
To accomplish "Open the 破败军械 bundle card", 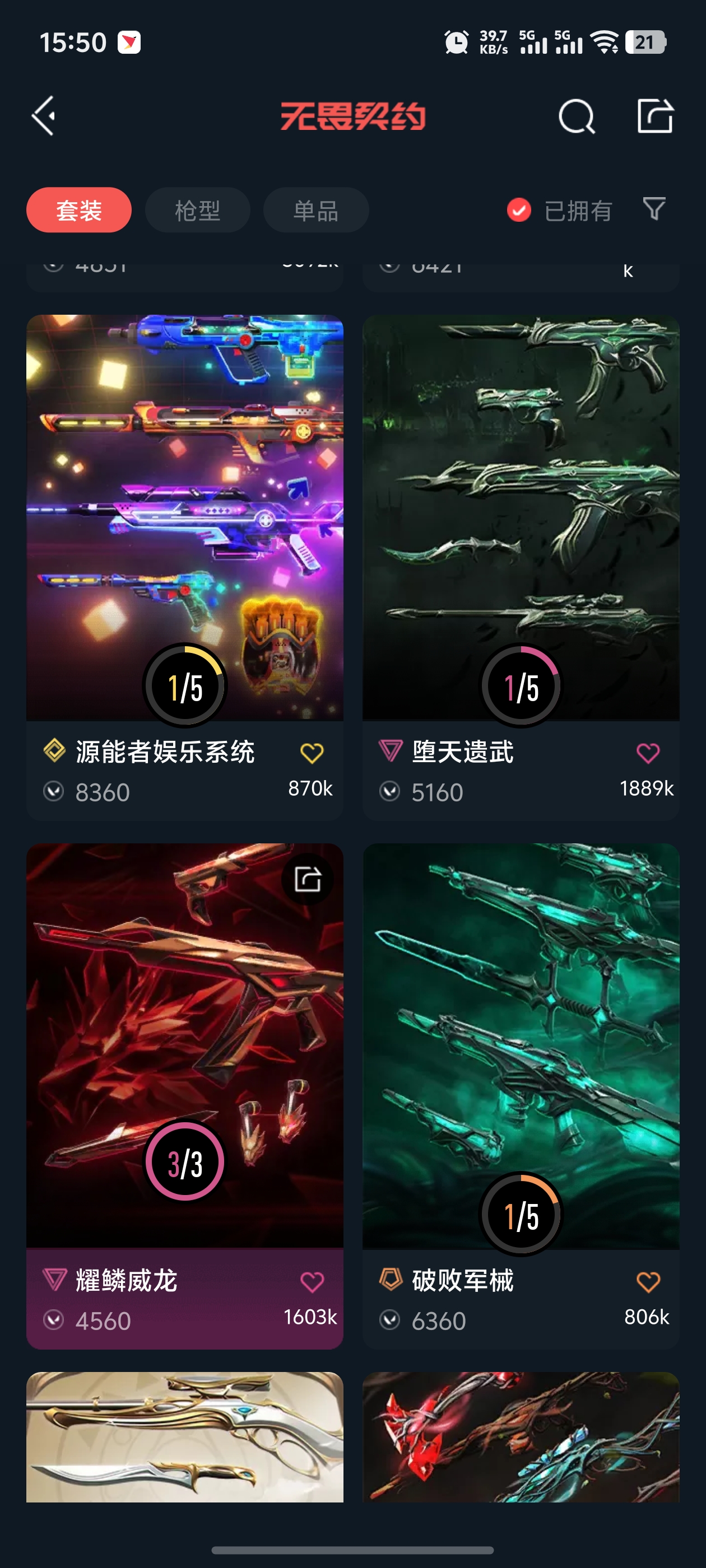I will (x=521, y=1035).
